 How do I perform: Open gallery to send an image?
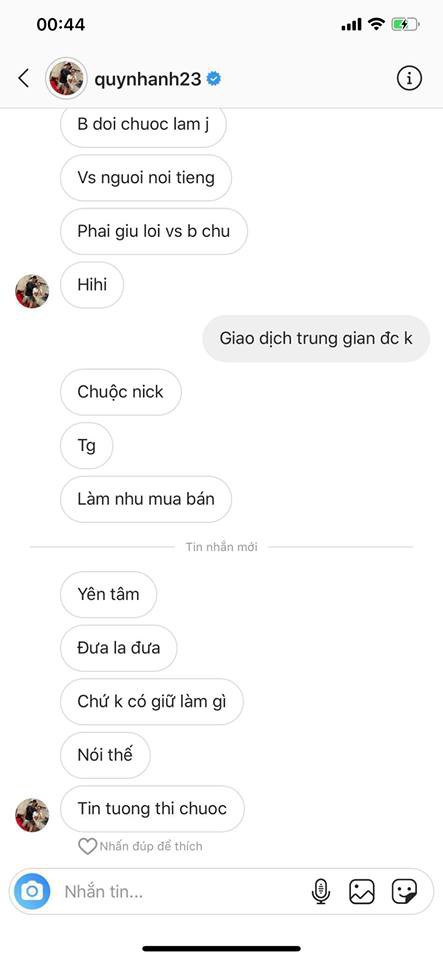click(x=362, y=891)
